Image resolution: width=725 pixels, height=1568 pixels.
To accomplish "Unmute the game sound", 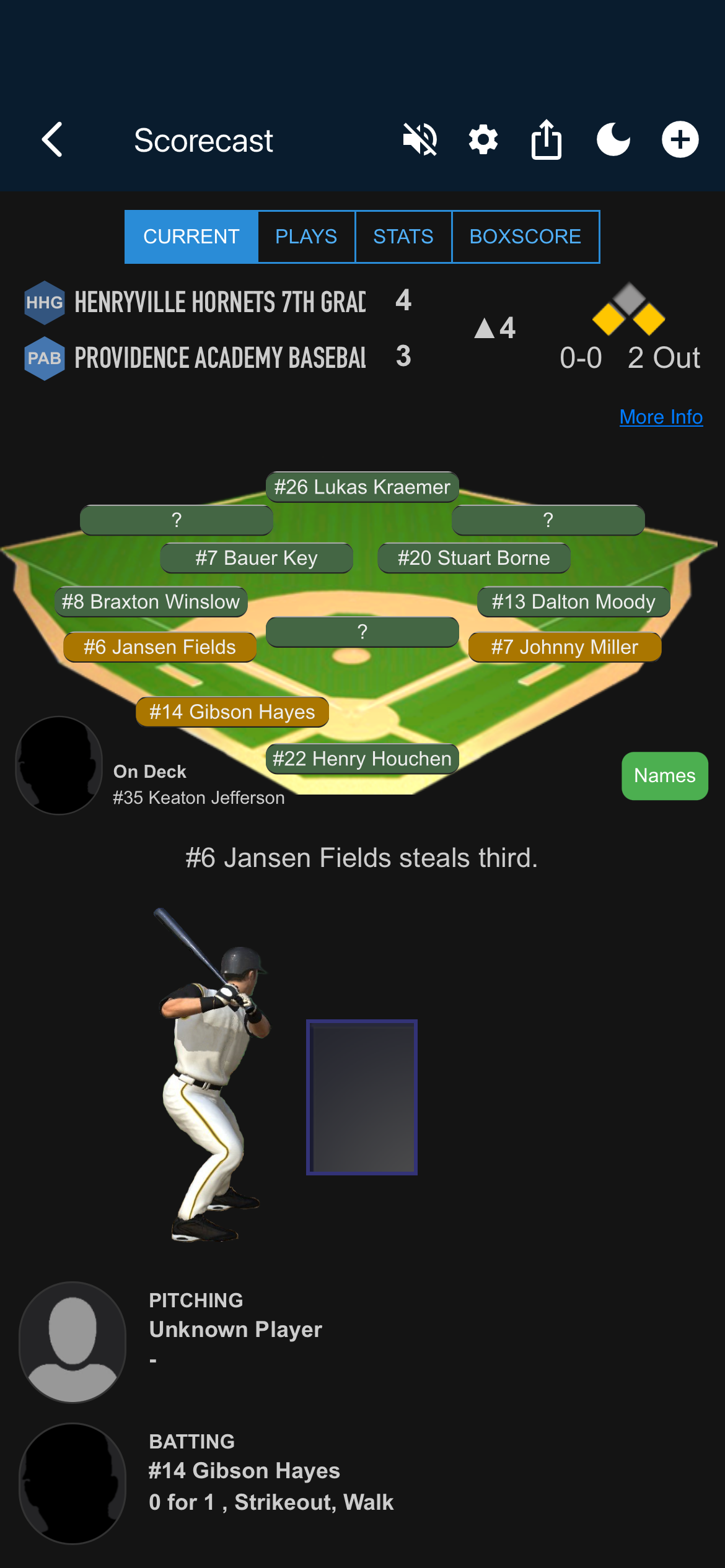I will tap(420, 139).
